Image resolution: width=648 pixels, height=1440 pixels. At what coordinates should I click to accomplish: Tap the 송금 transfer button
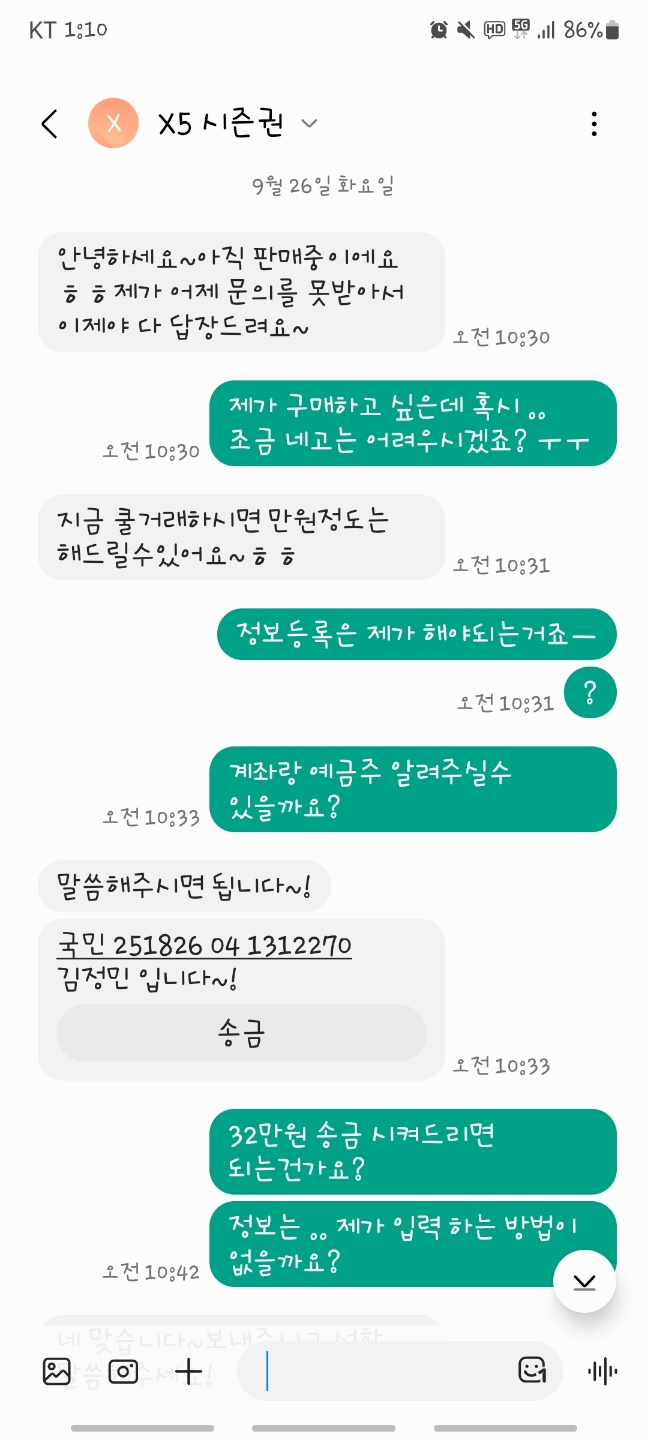tap(241, 1033)
